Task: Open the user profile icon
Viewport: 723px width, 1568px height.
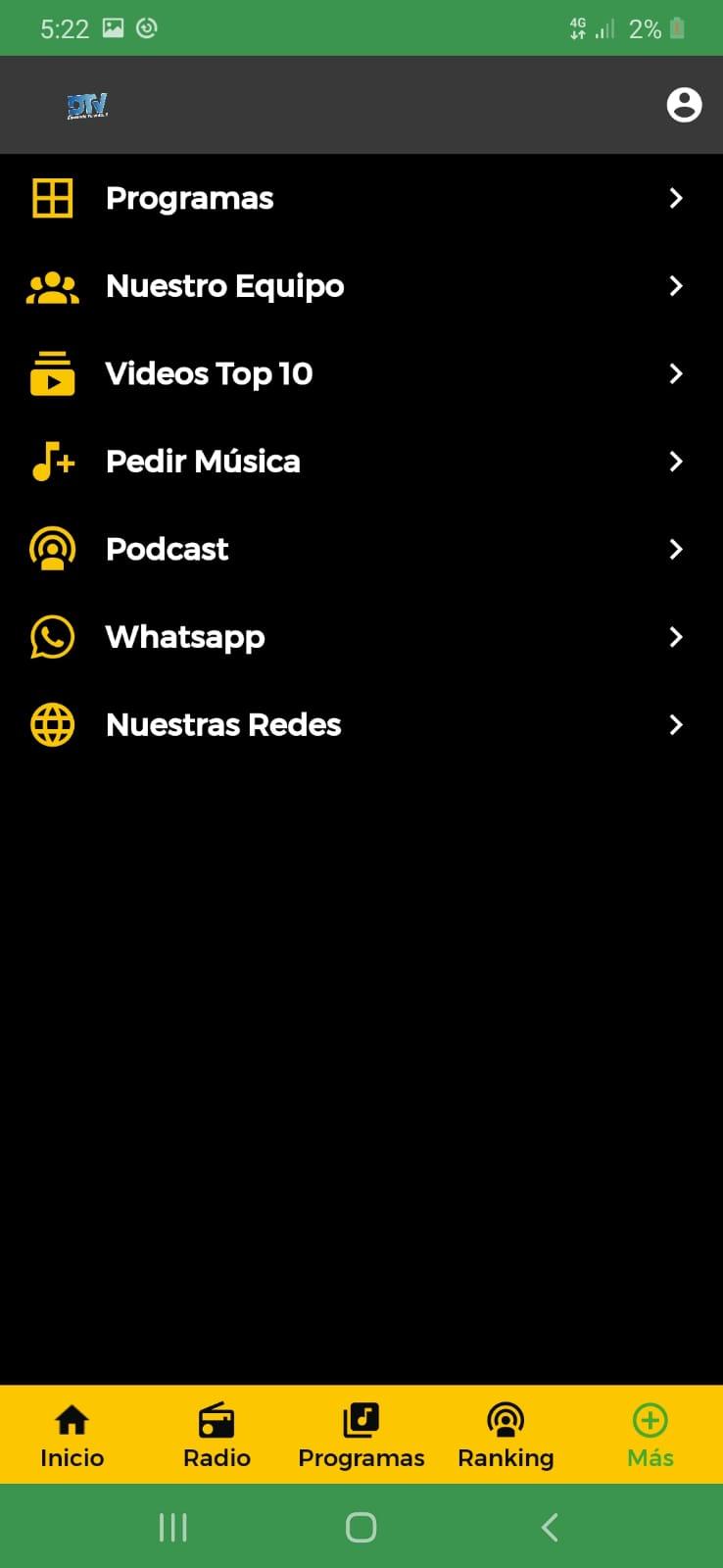Action: (x=684, y=105)
